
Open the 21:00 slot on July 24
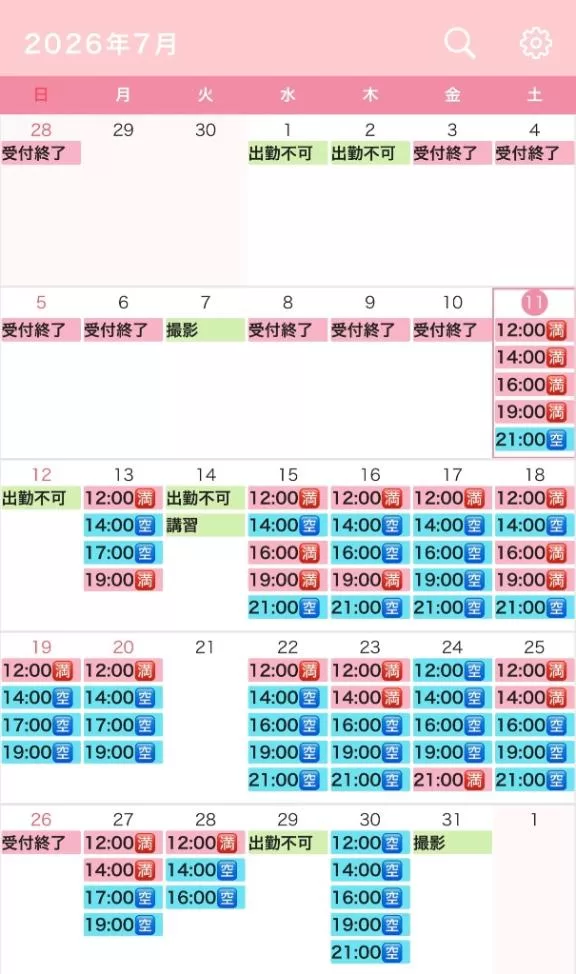pyautogui.click(x=452, y=780)
